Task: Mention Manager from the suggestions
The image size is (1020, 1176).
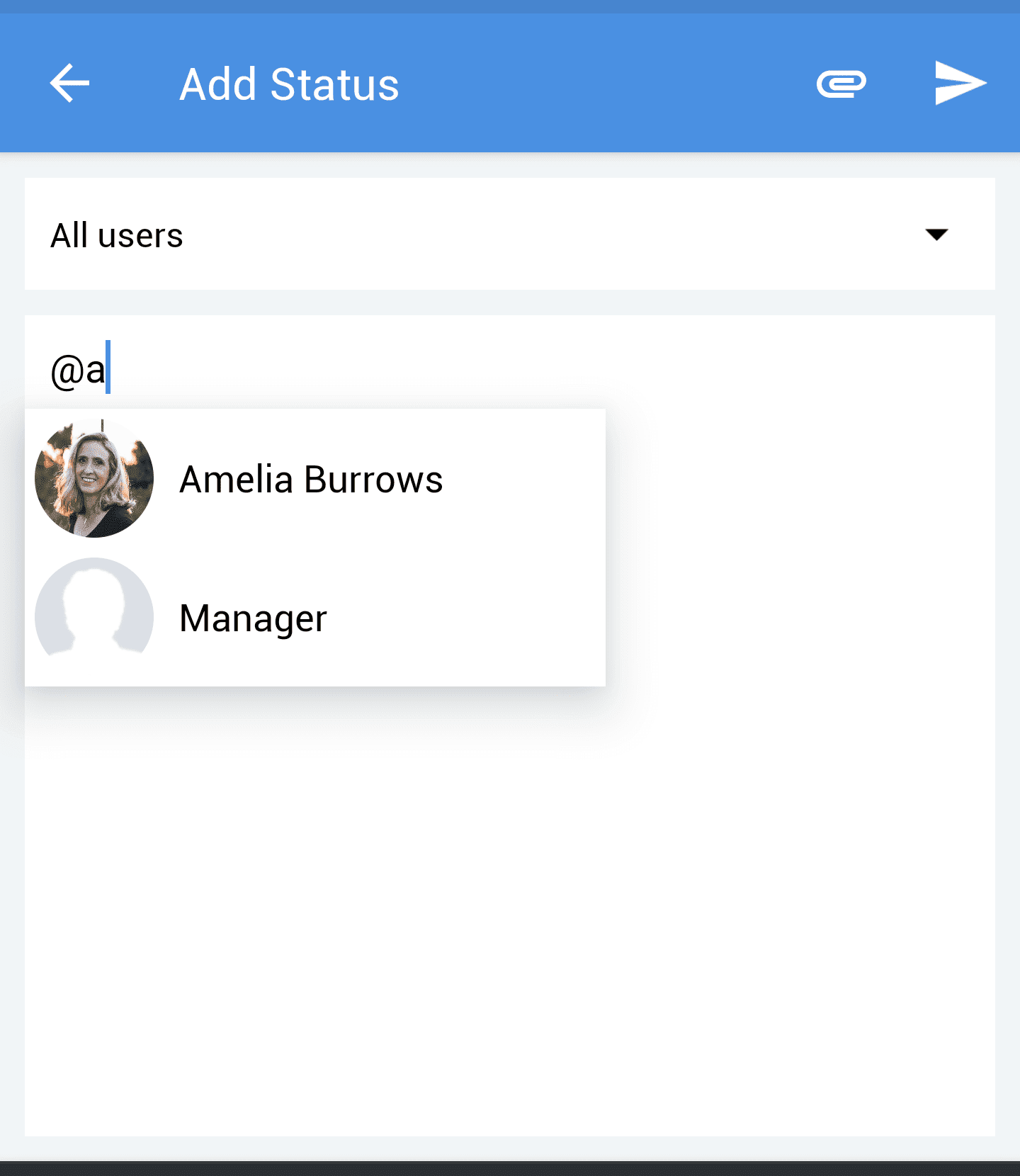Action: tap(253, 618)
